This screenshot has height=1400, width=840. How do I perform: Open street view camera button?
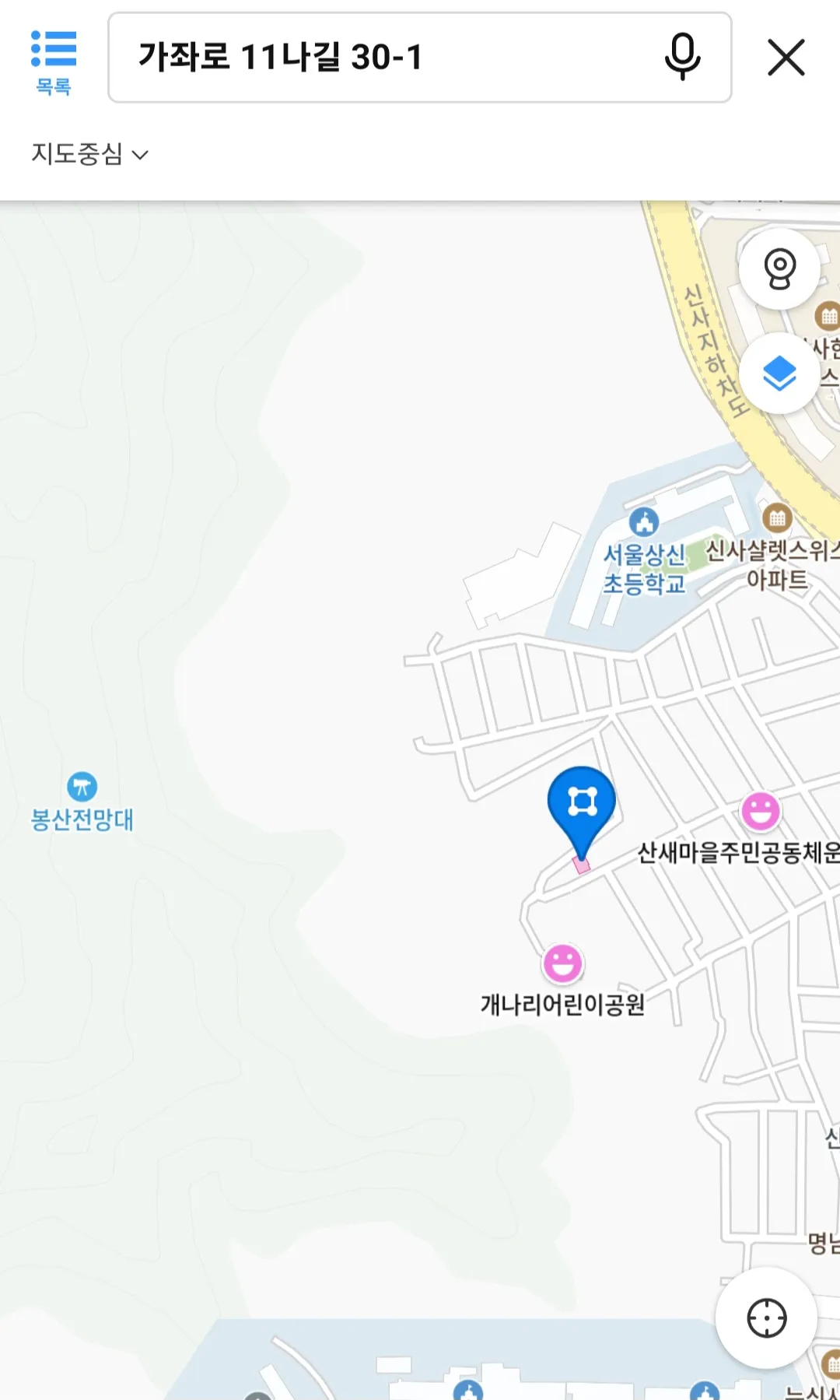point(779,268)
